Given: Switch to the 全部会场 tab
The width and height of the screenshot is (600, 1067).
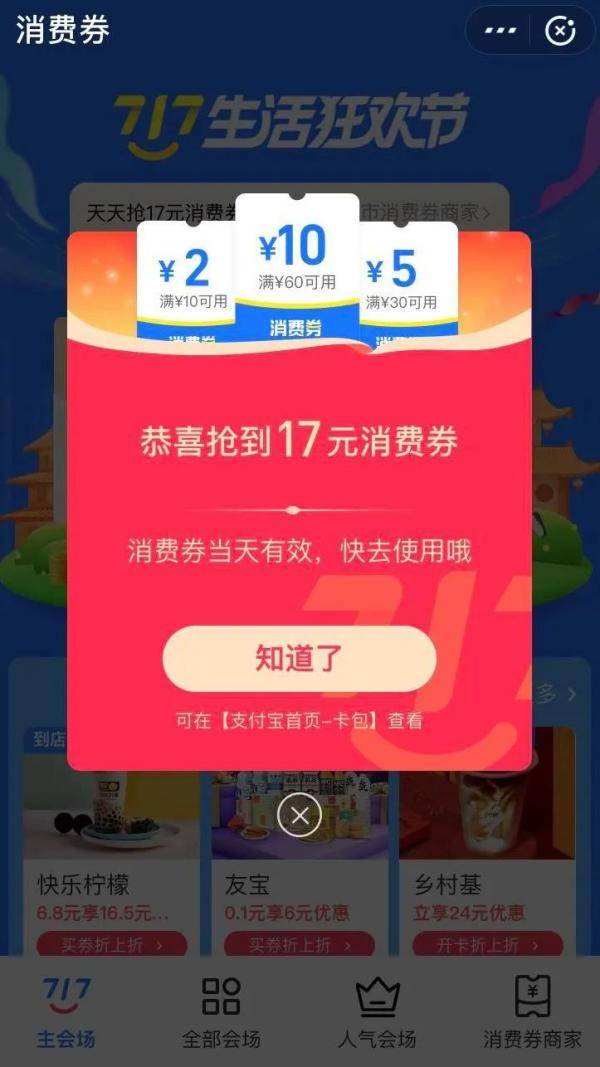Looking at the screenshot, I should [221, 1012].
